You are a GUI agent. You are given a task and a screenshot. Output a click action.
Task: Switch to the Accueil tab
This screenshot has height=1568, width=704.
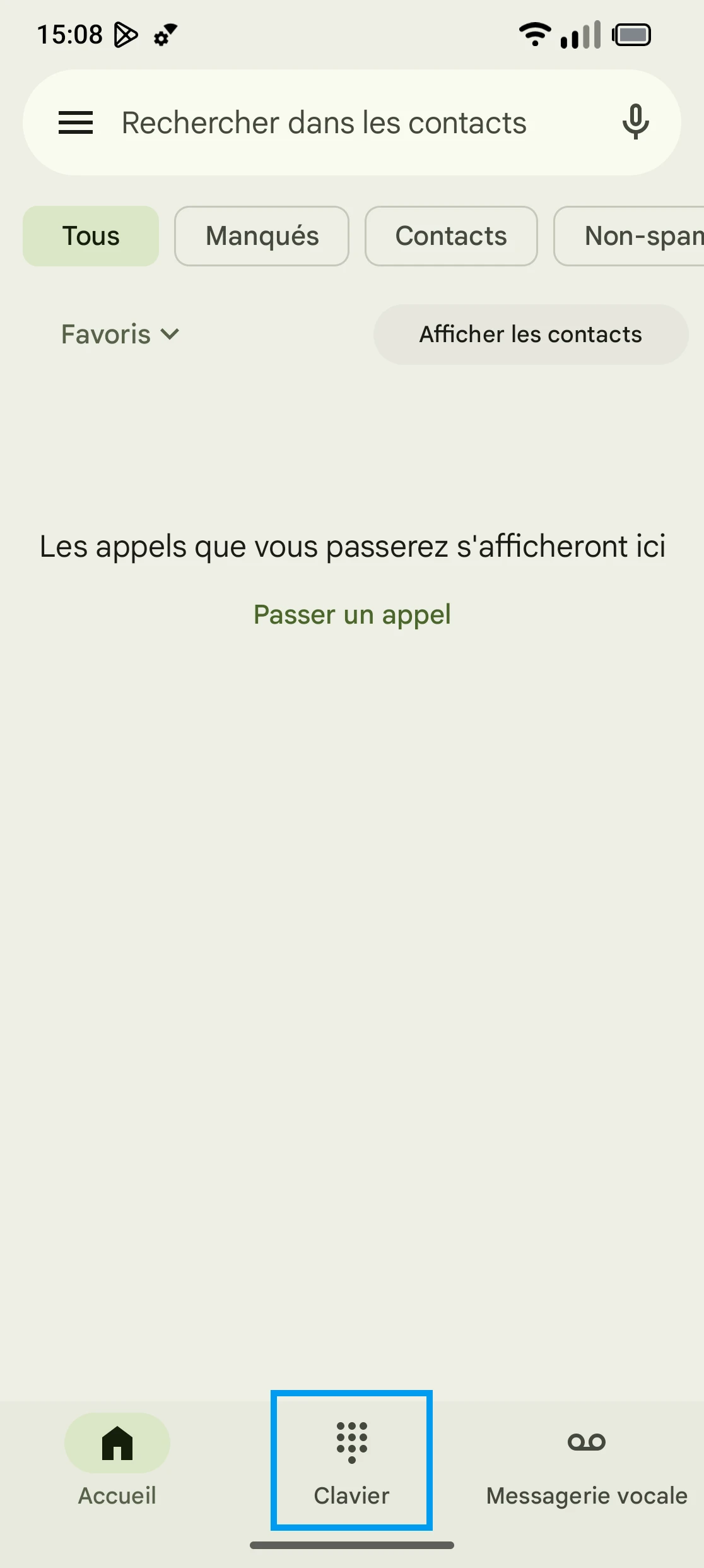(x=117, y=1459)
